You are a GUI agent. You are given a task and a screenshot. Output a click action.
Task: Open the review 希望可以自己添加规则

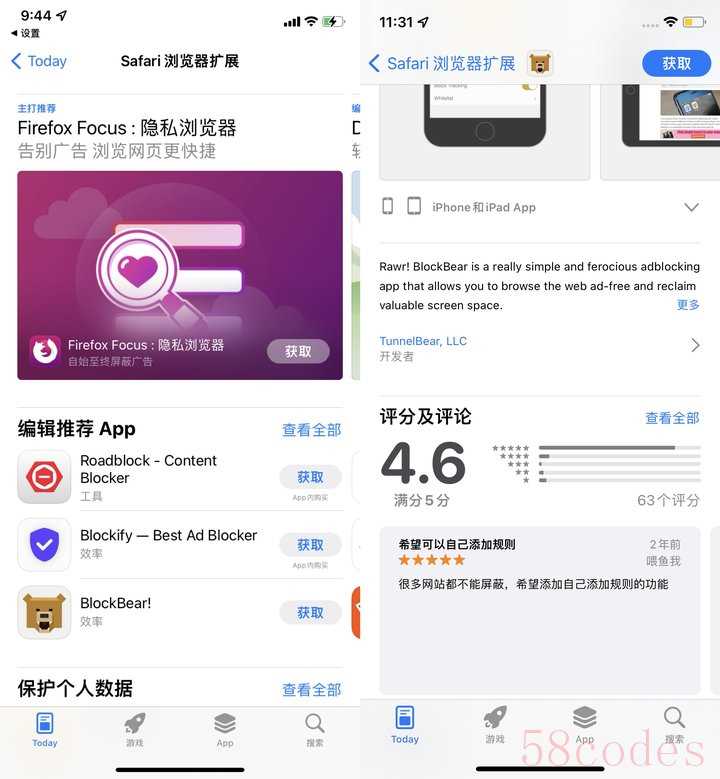(x=539, y=610)
